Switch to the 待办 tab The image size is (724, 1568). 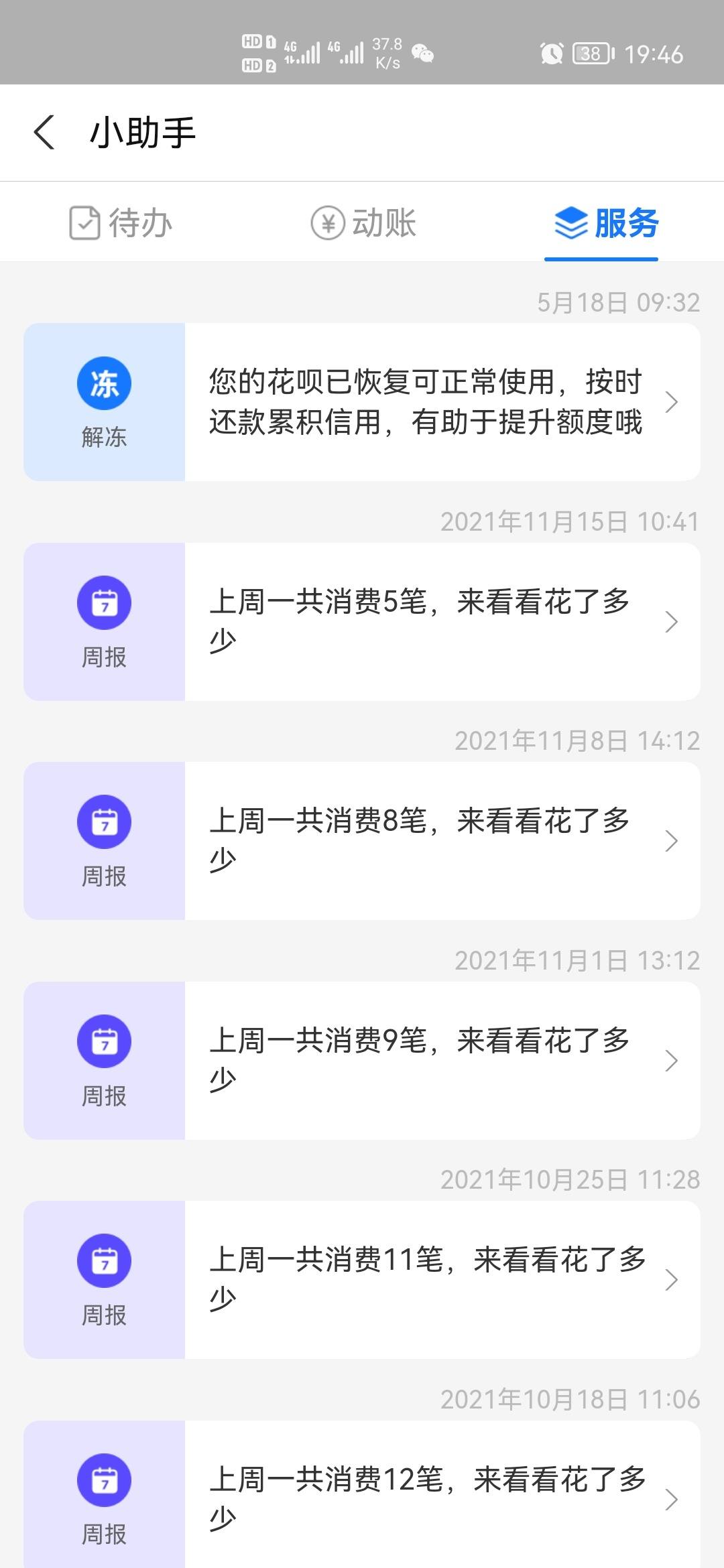click(x=121, y=222)
